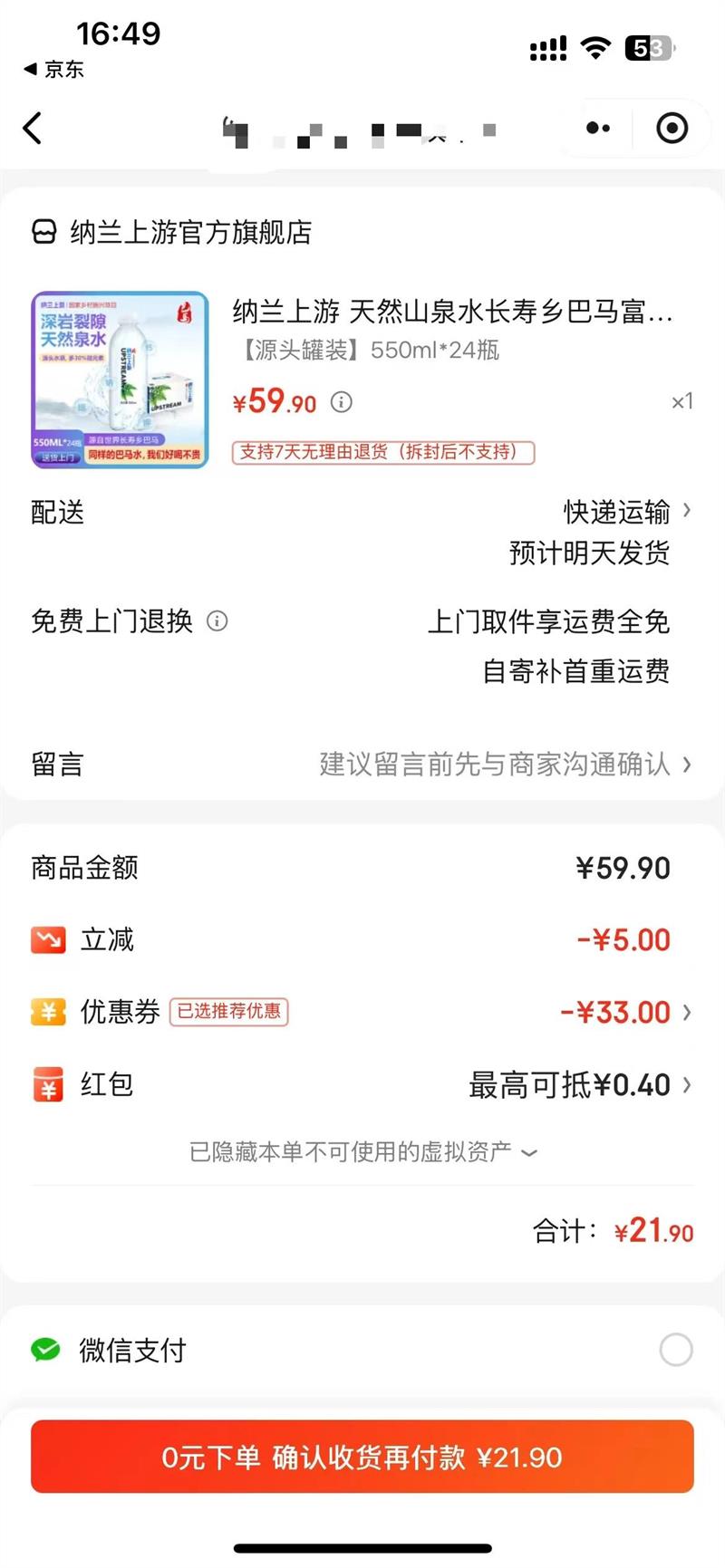Open the mini program more options menu
The width and height of the screenshot is (725, 1568).
point(598,129)
